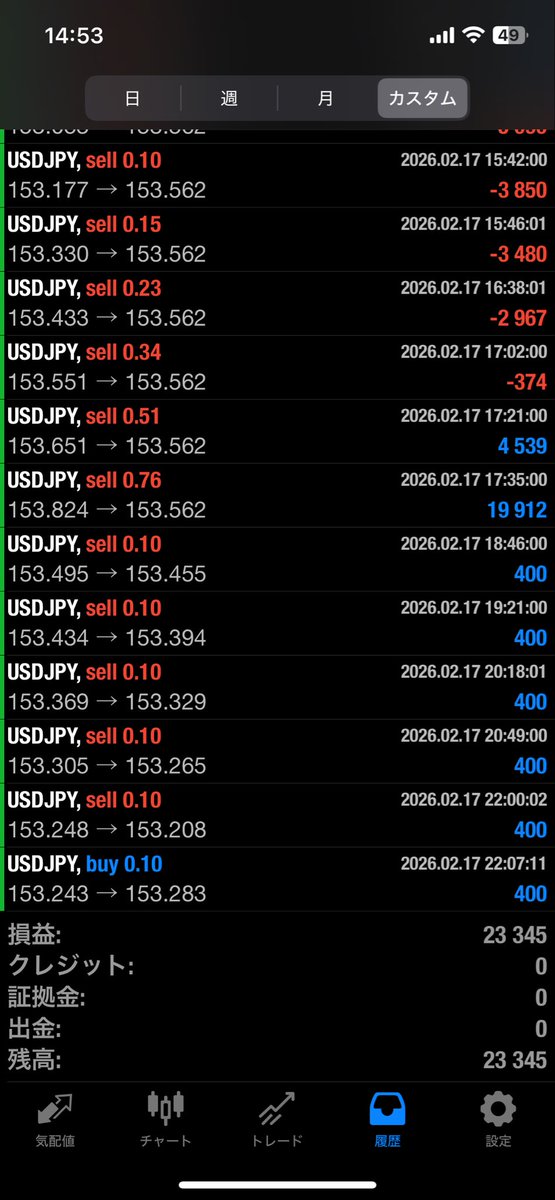Open the 設定 tab
The image size is (555, 1200).
tap(499, 1119)
